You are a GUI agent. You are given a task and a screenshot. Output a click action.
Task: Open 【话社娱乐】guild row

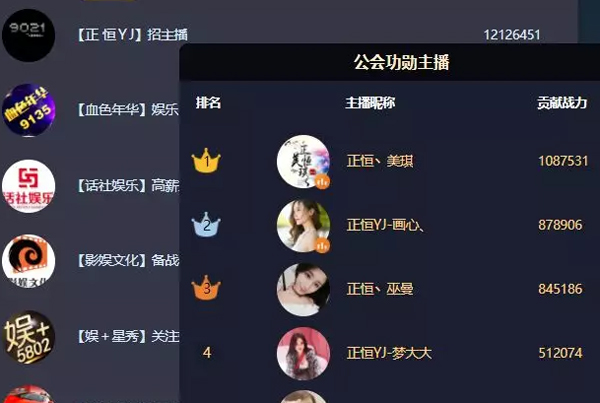click(125, 185)
